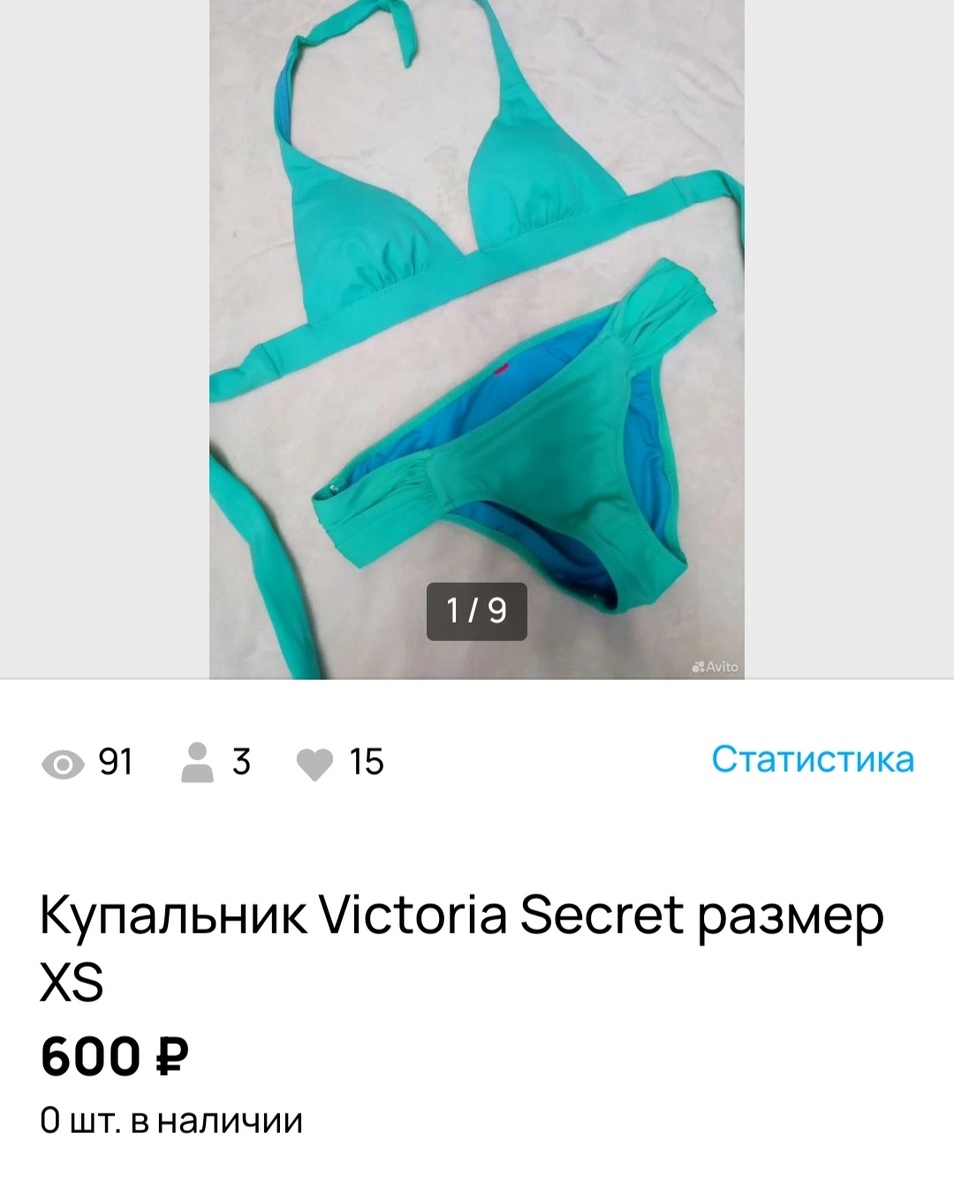Tap the heart icon beside the number 15
The image size is (954, 1200).
[316, 763]
